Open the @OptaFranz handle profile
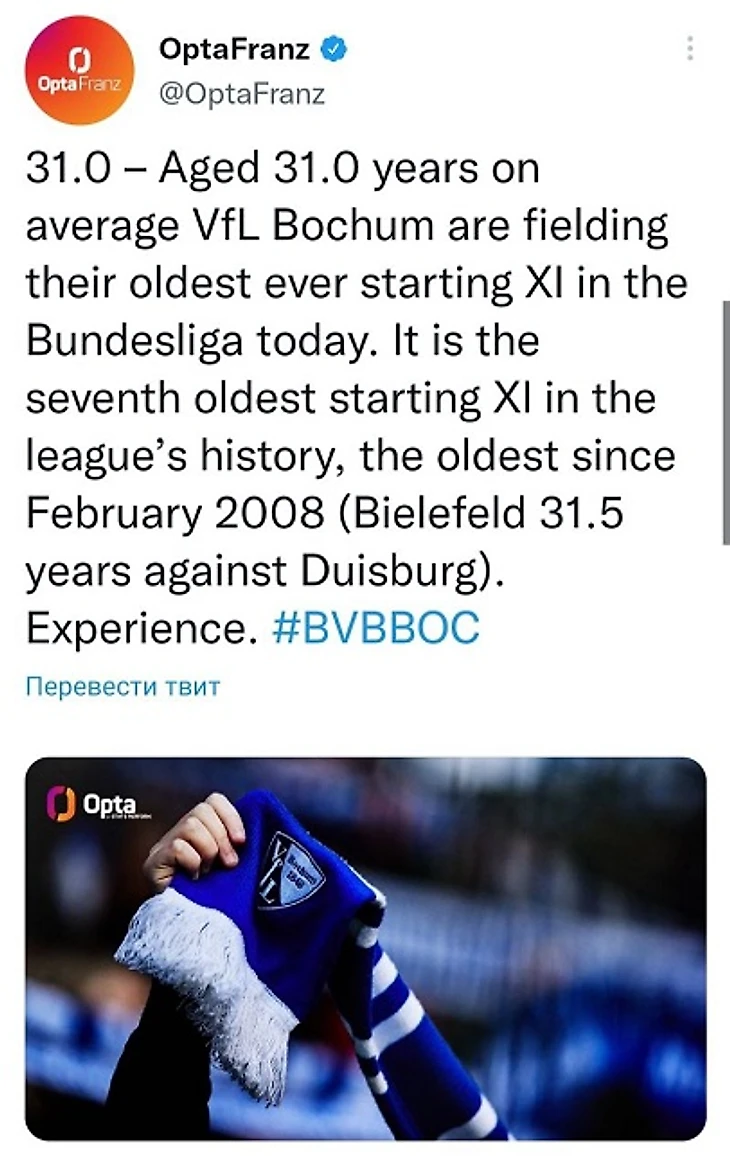The image size is (730, 1169). tap(241, 94)
